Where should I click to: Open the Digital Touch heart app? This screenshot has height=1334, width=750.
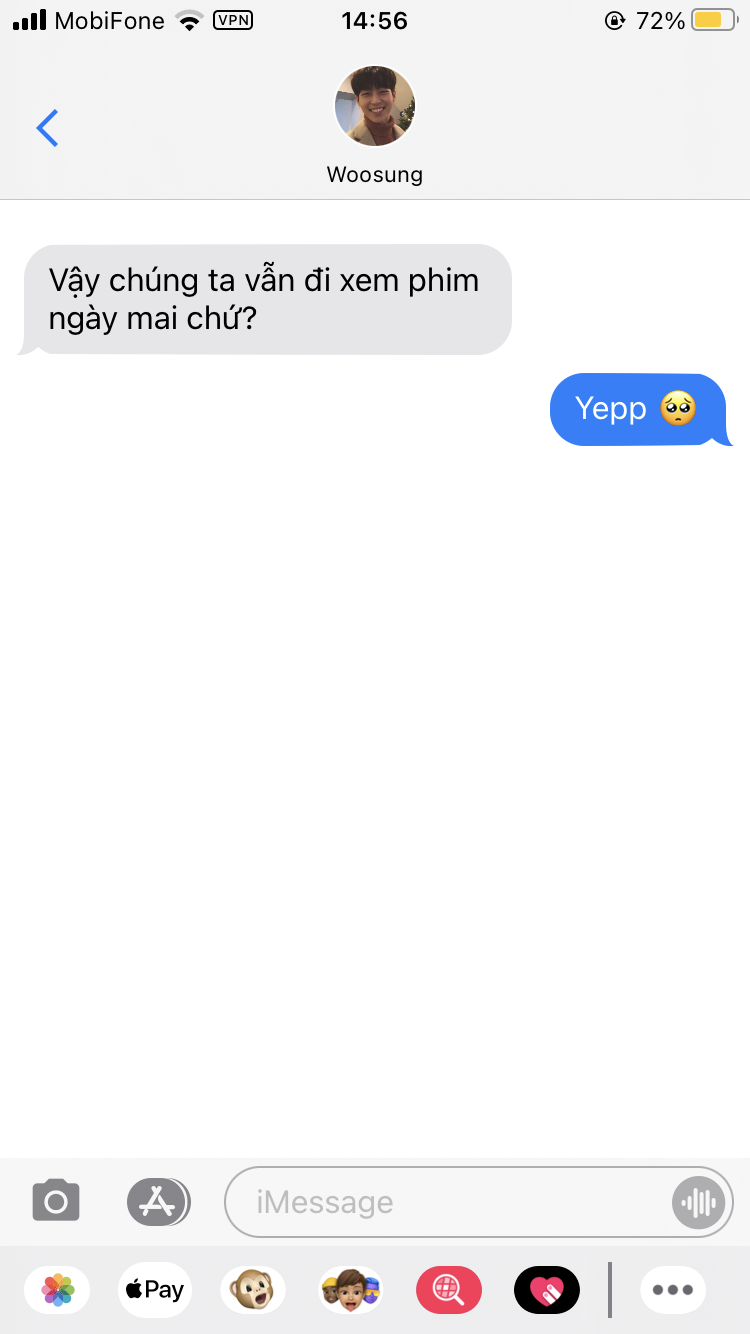pos(547,1290)
